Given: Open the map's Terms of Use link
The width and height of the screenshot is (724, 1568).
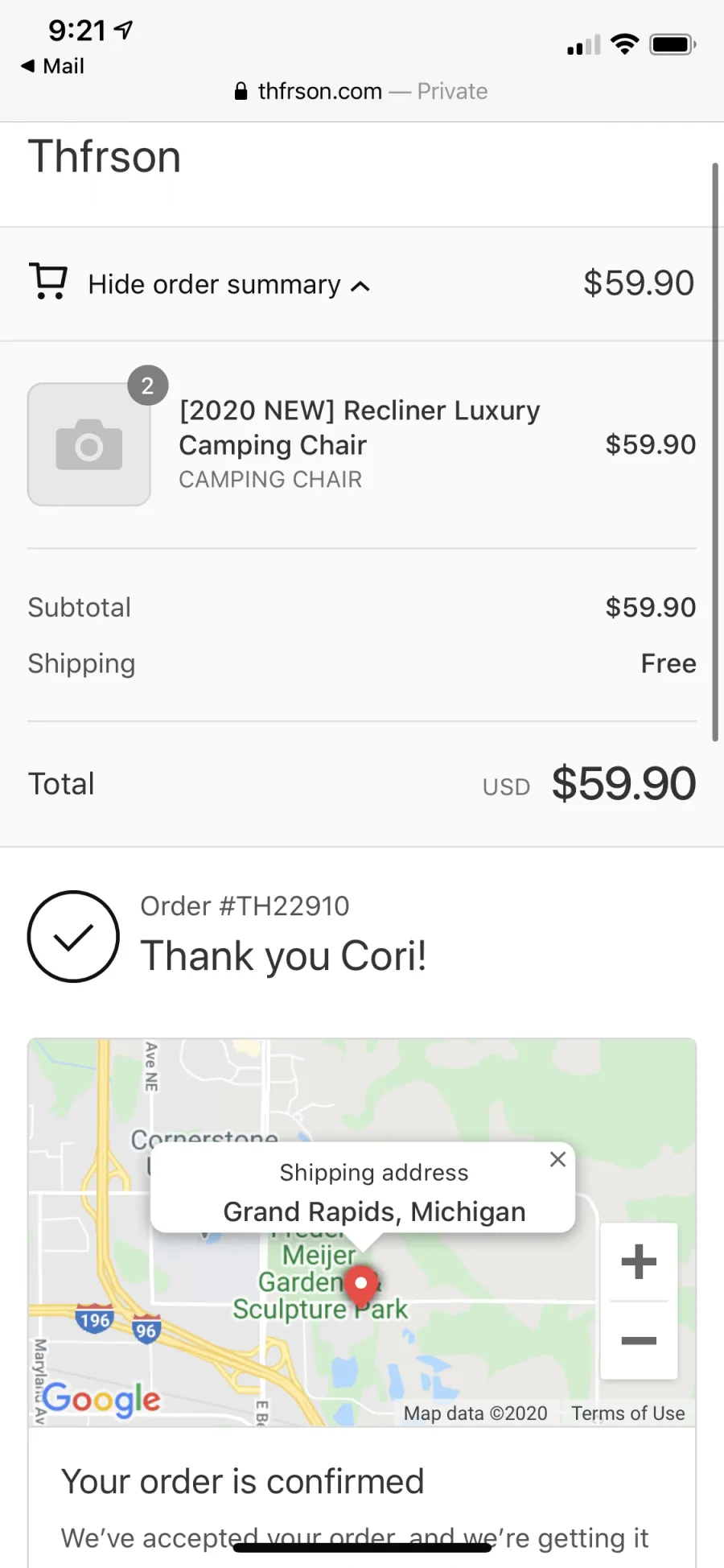Looking at the screenshot, I should point(628,1413).
